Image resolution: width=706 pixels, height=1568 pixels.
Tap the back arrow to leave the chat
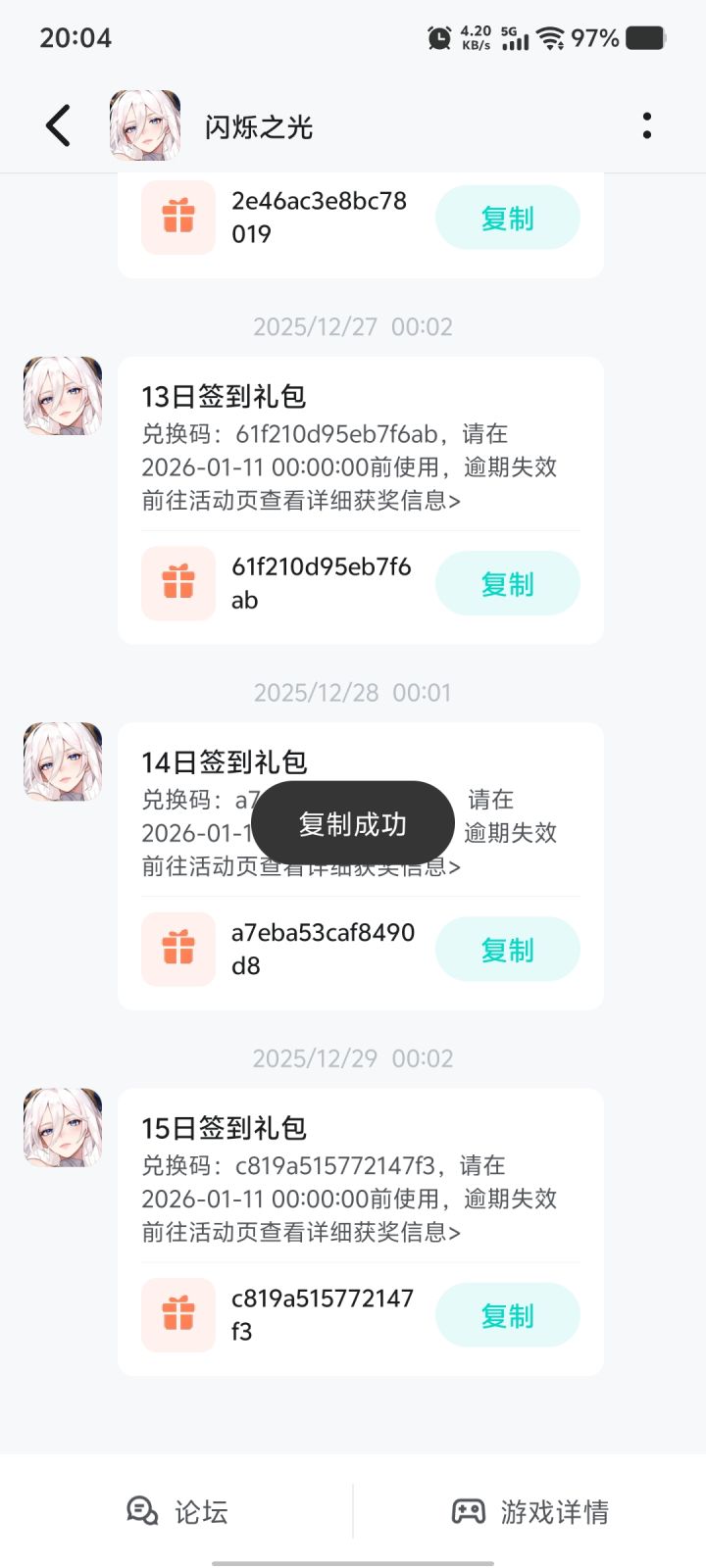56,124
